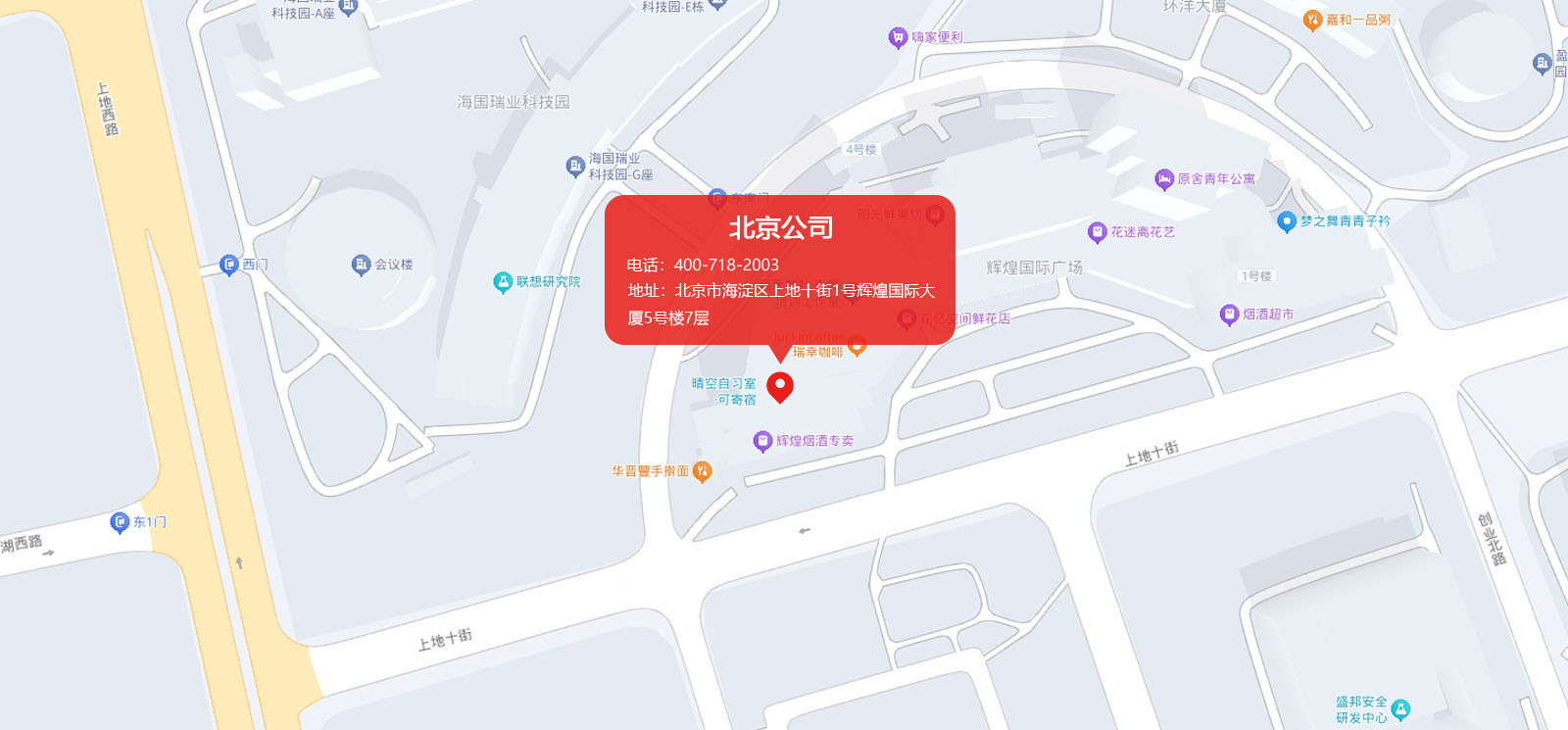Tap the 嗨家便利 store marker
The image size is (1568, 730).
(x=897, y=37)
